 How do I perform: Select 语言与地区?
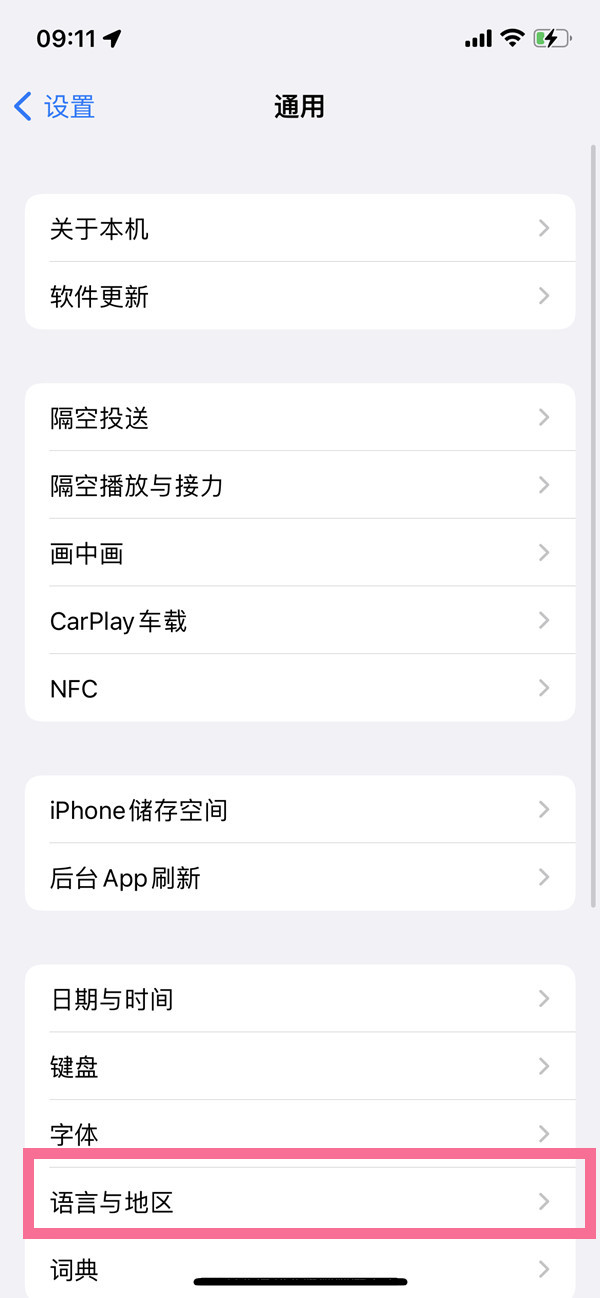tap(300, 1202)
